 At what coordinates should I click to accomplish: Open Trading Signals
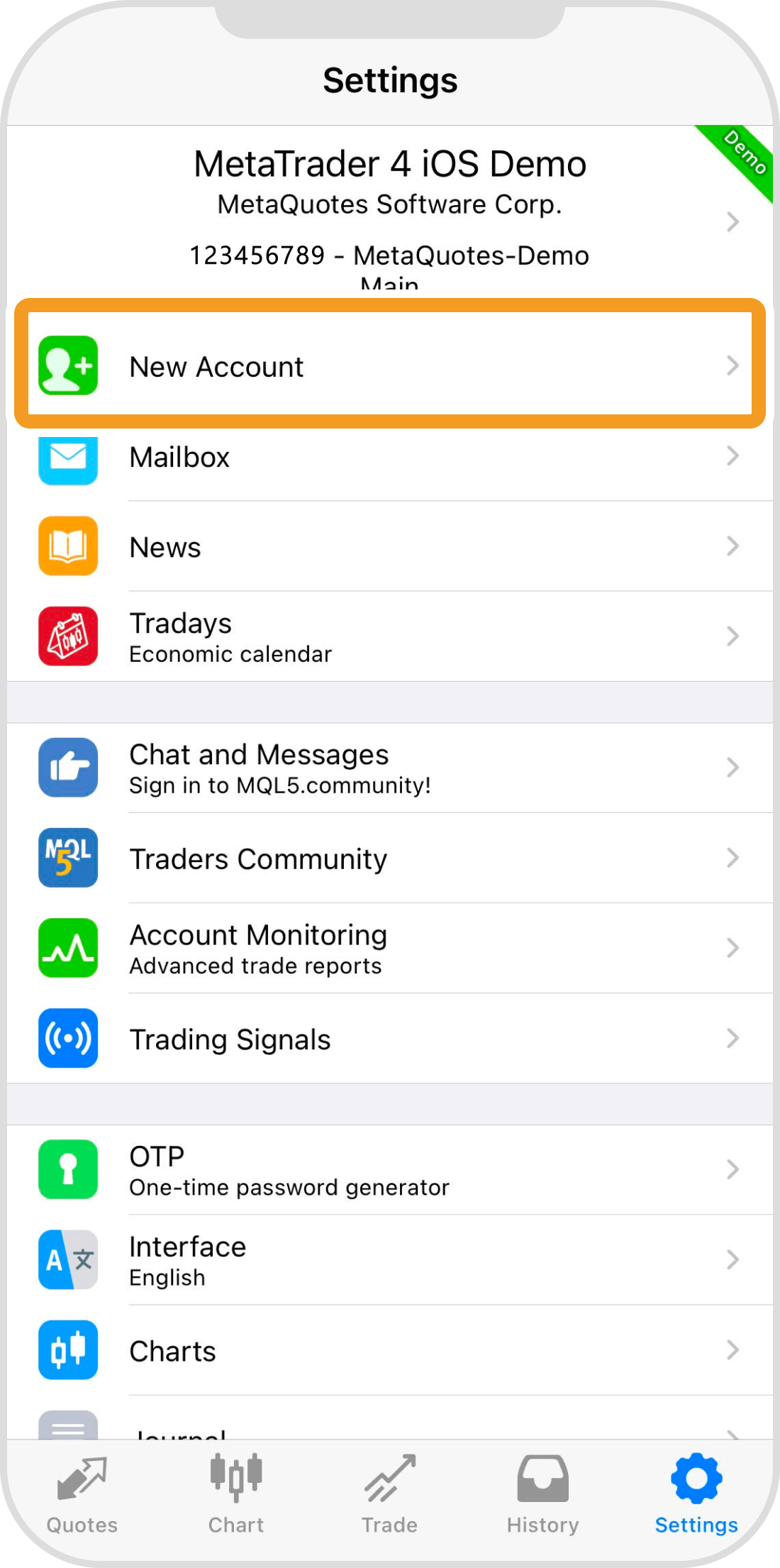tap(390, 1039)
